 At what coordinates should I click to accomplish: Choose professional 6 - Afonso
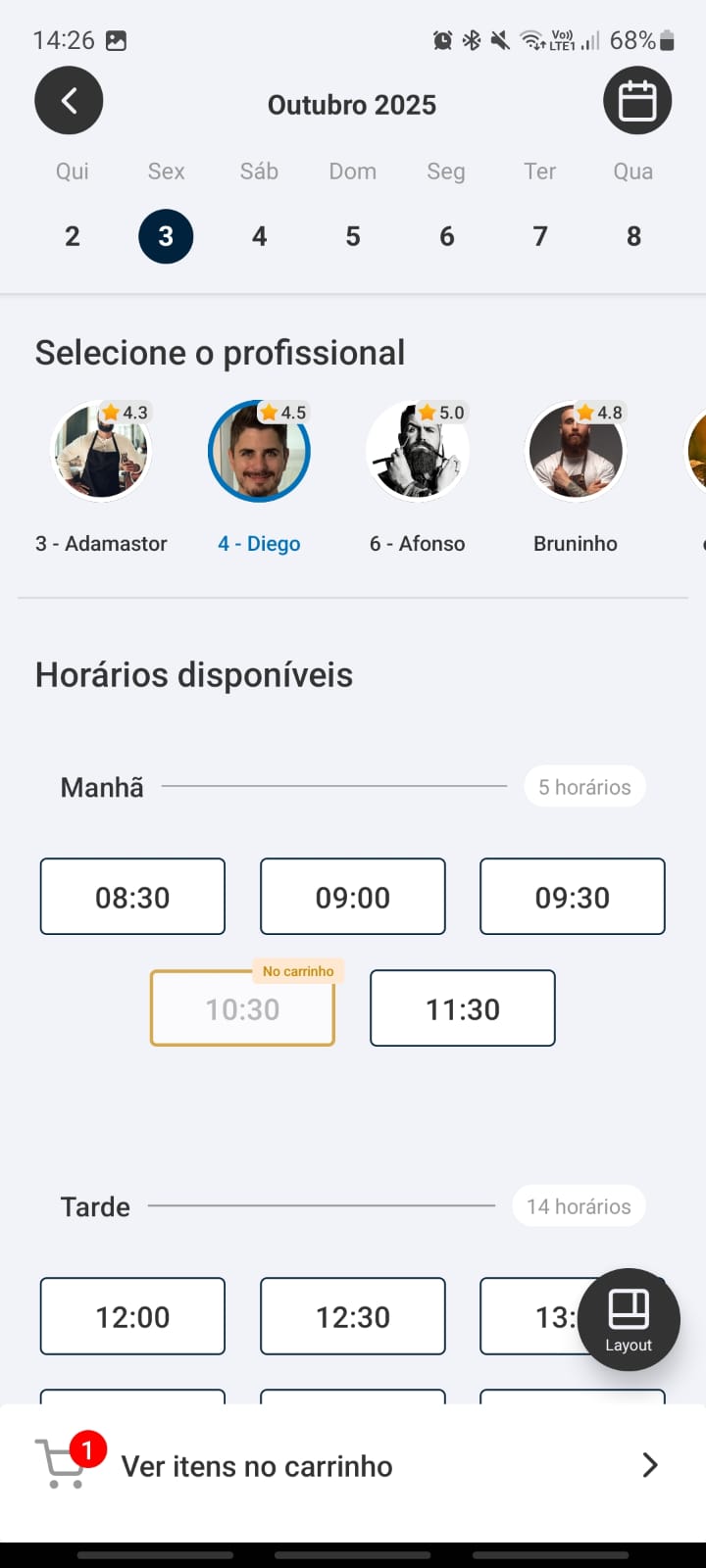(x=417, y=453)
